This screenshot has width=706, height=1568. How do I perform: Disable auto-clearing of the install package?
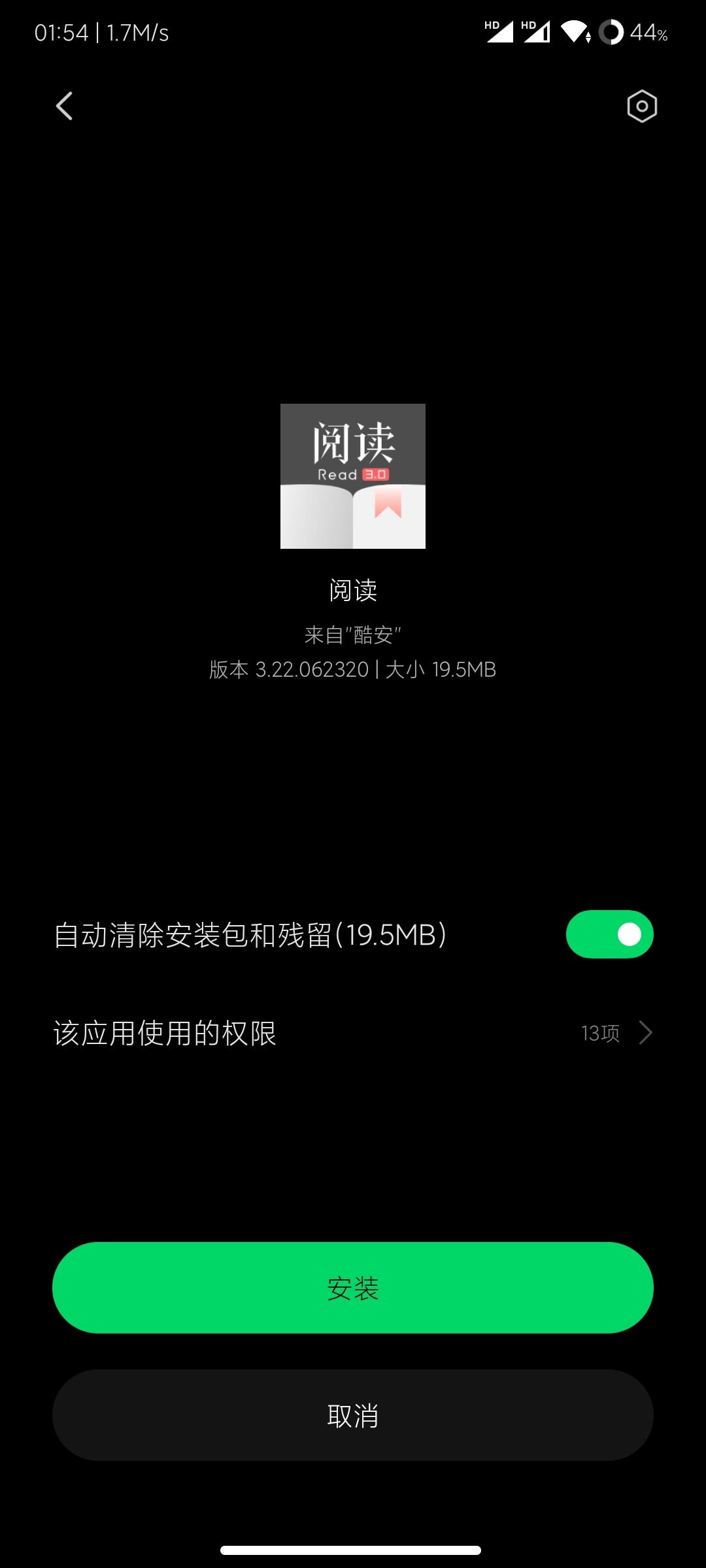click(609, 934)
